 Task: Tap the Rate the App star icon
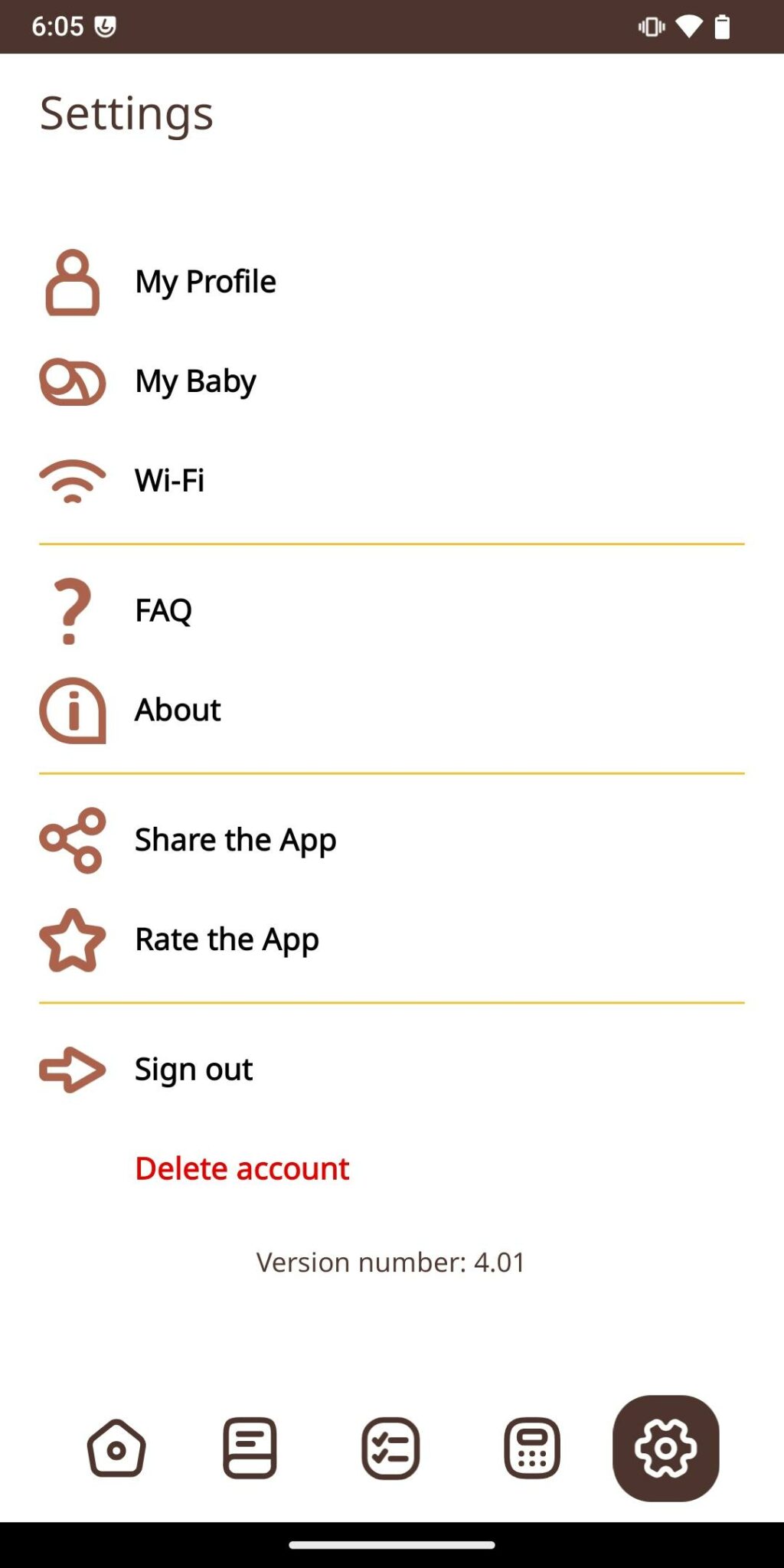pyautogui.click(x=73, y=940)
